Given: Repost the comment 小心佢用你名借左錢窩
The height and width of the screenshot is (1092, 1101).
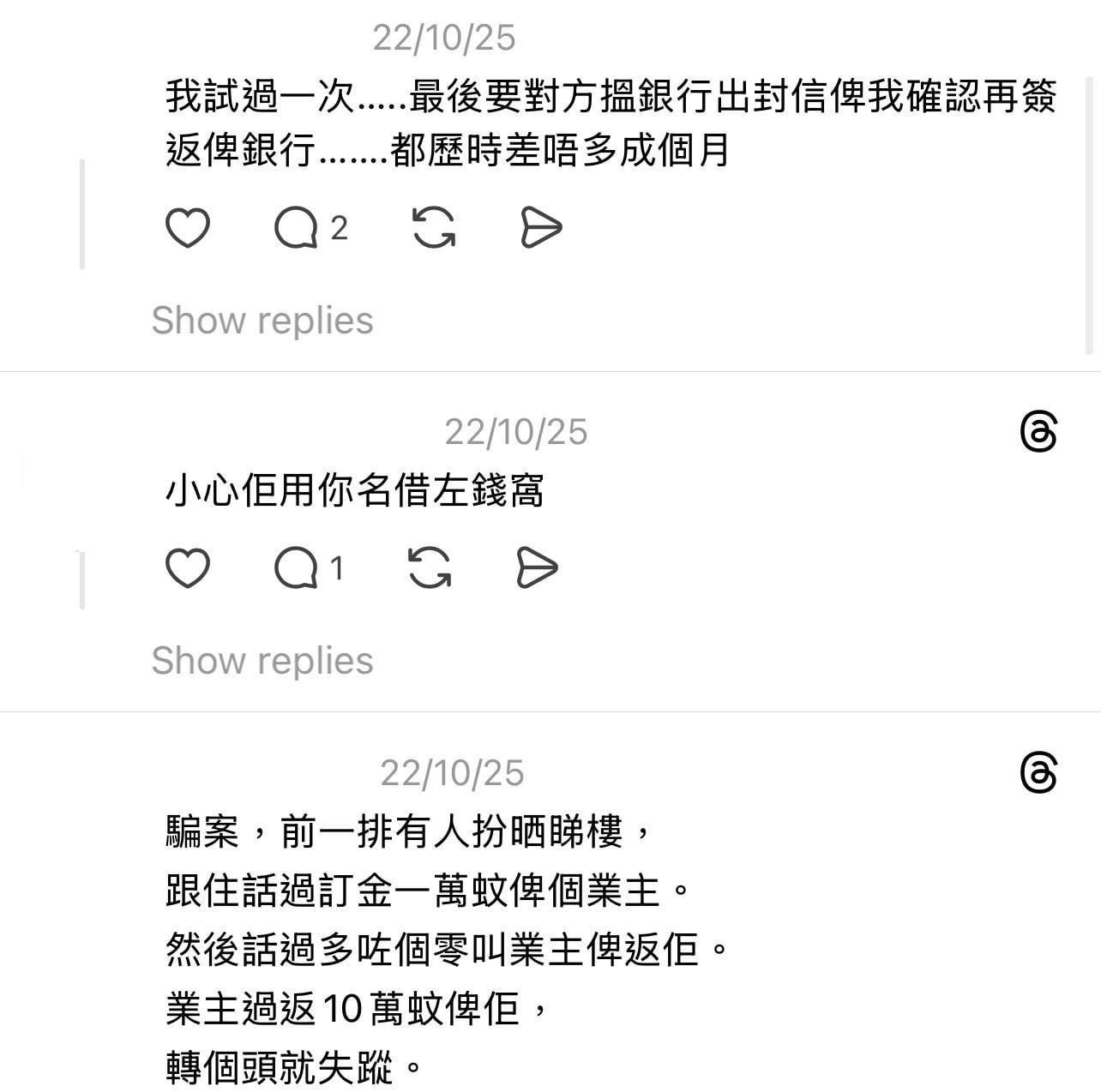Looking at the screenshot, I should (430, 567).
